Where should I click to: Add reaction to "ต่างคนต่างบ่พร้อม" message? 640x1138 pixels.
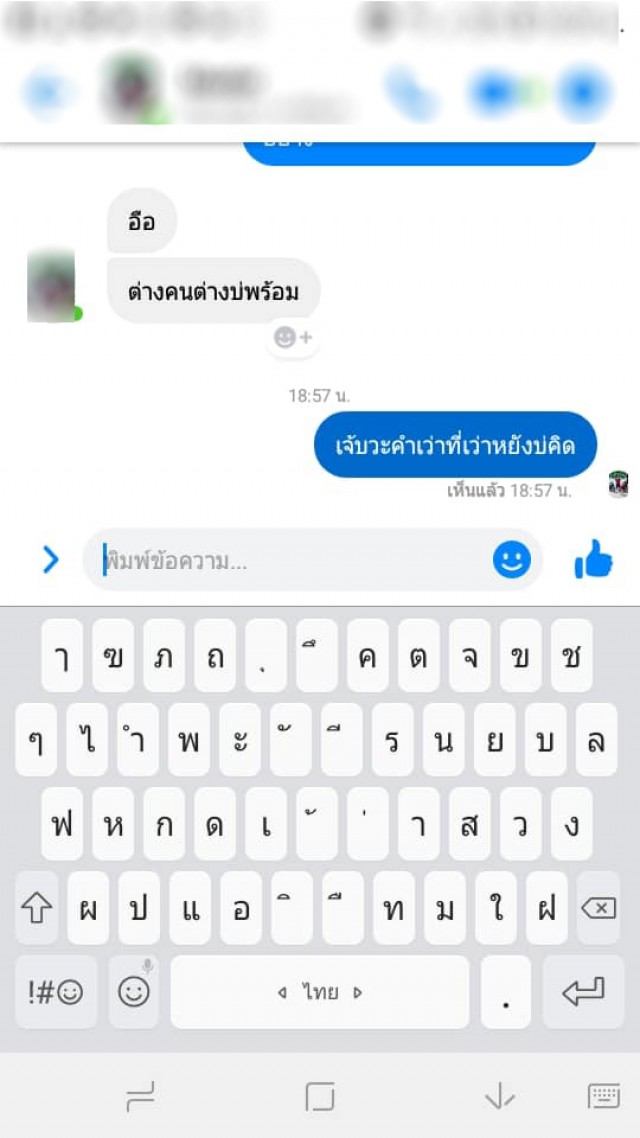click(293, 338)
